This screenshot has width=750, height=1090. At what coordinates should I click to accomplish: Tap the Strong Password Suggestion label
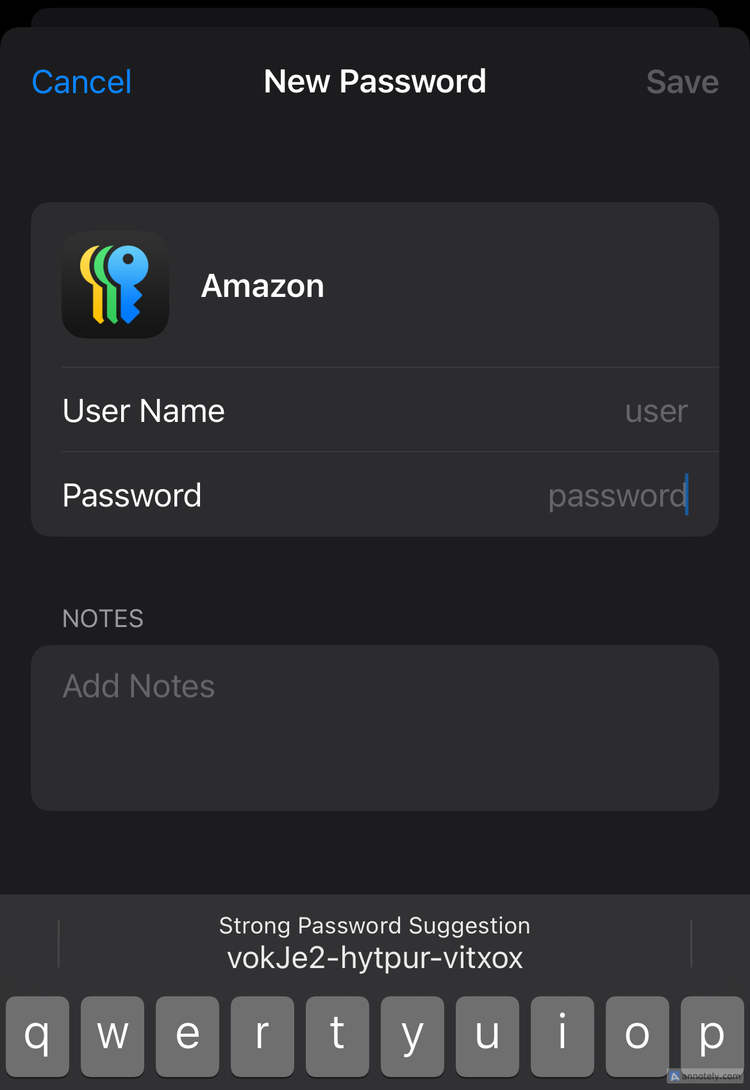[375, 926]
